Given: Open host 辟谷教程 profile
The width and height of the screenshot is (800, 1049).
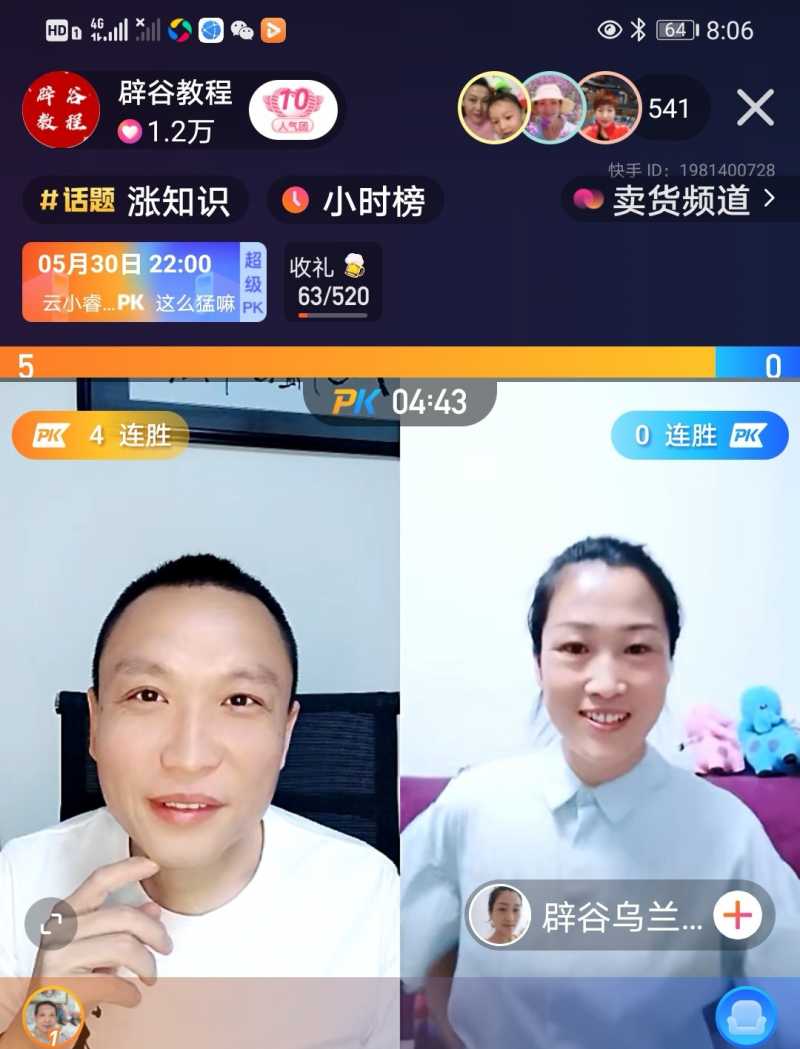Looking at the screenshot, I should (61, 110).
